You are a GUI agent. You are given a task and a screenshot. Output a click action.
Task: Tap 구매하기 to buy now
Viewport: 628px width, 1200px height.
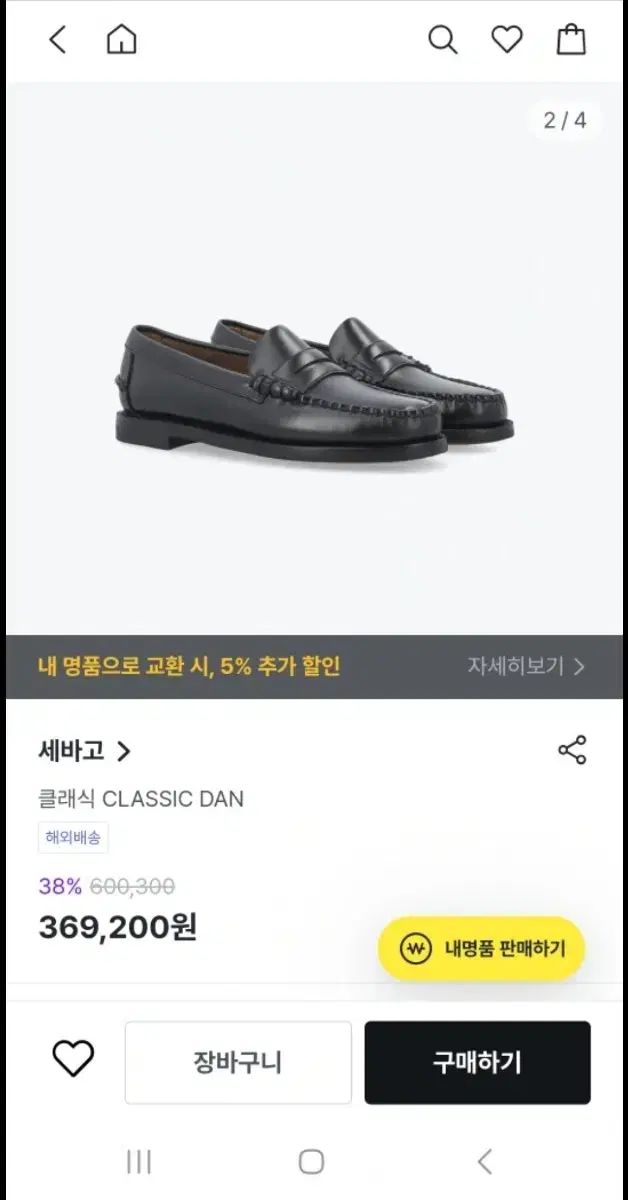[x=477, y=1062]
